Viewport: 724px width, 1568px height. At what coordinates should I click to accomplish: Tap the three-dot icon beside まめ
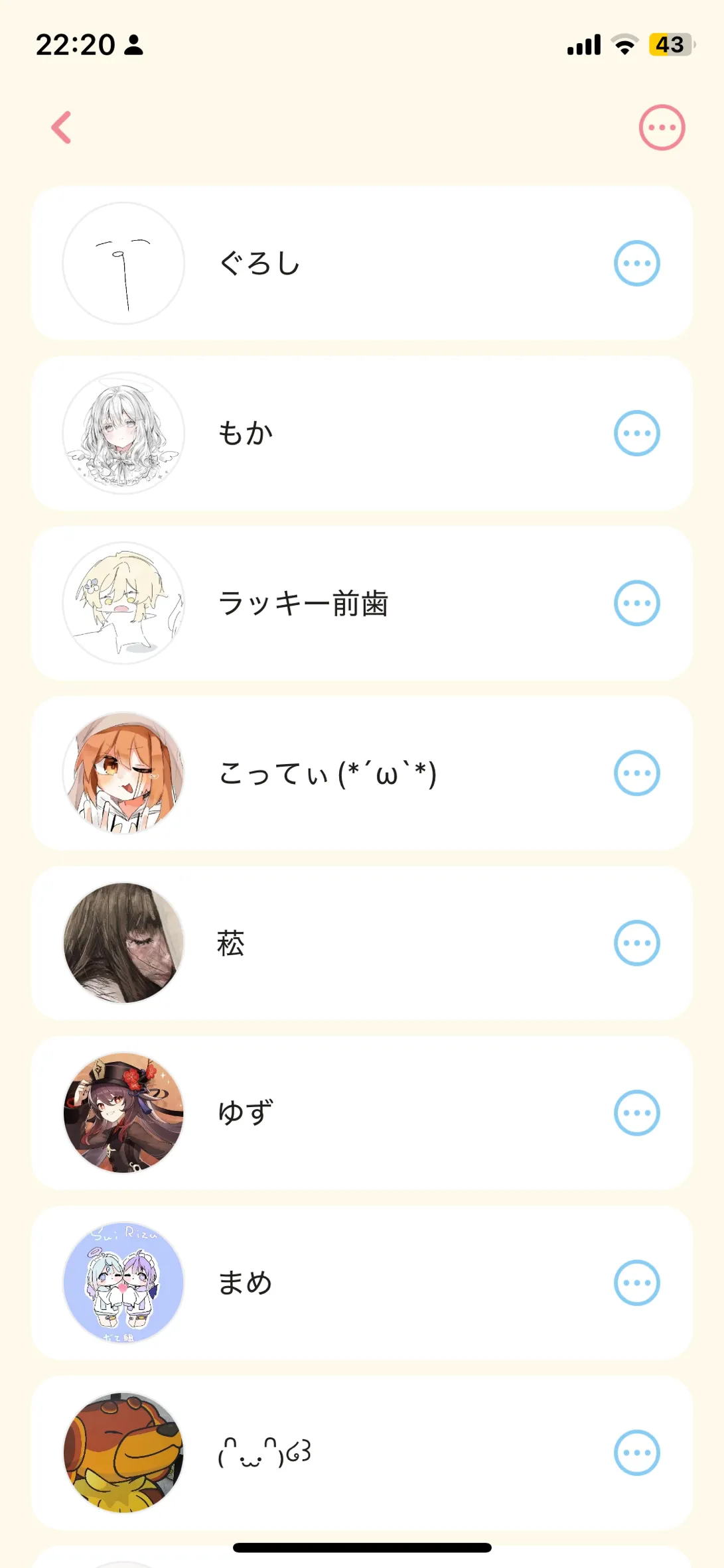pos(636,1282)
